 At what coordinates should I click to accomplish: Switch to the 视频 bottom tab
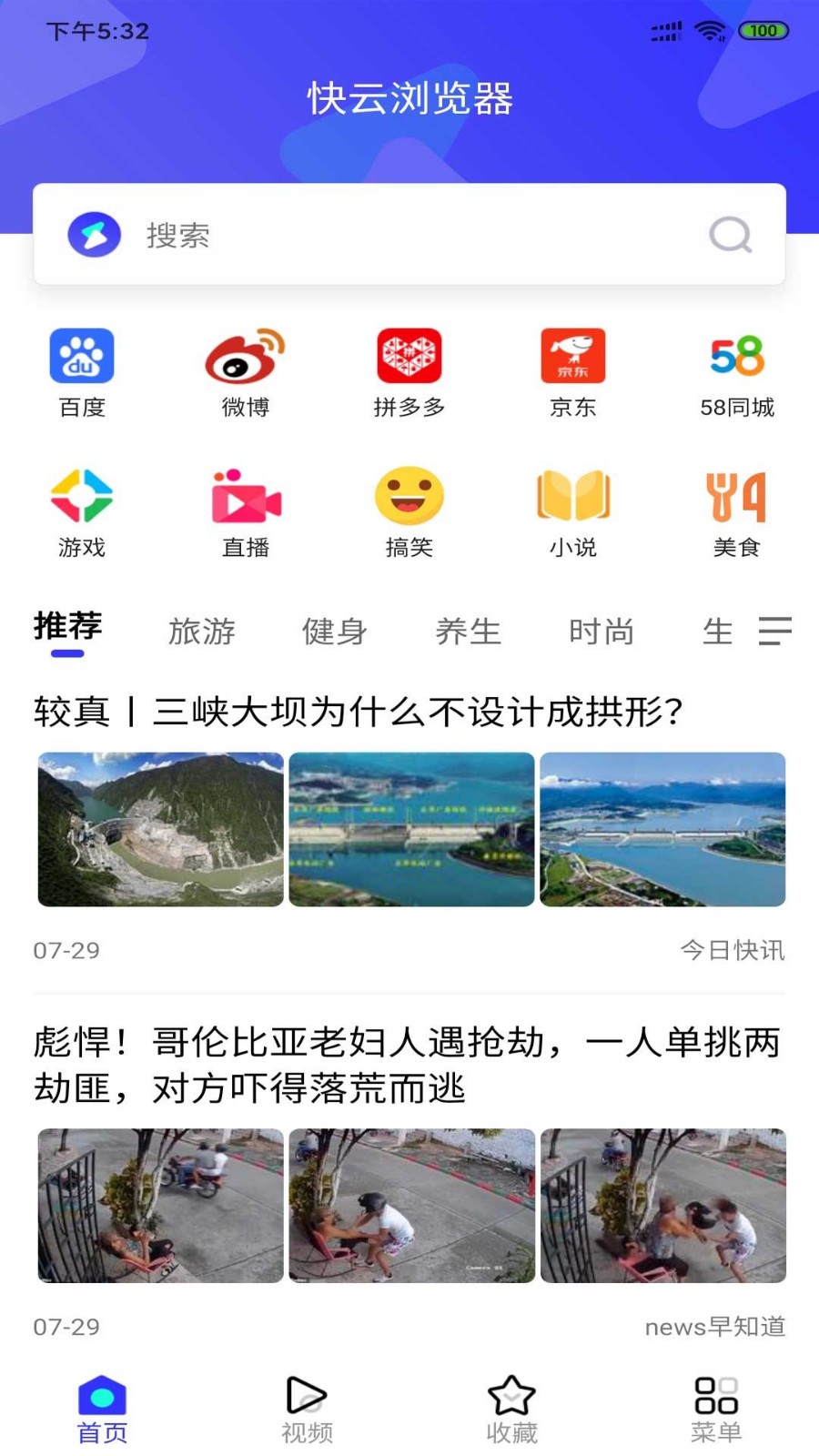(x=307, y=1410)
